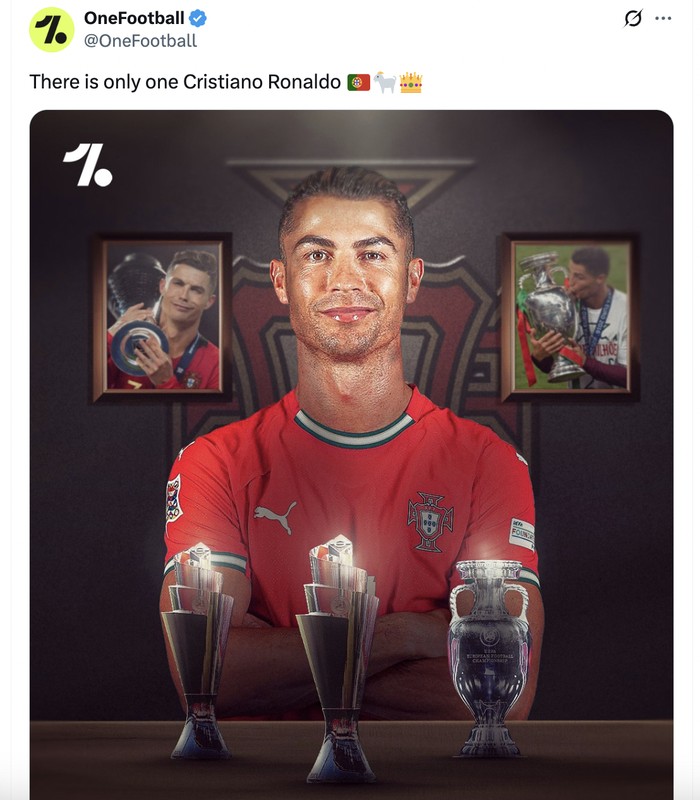This screenshot has height=800, width=700.
Task: Open OneFootball's profile avatar
Action: pyautogui.click(x=52, y=29)
